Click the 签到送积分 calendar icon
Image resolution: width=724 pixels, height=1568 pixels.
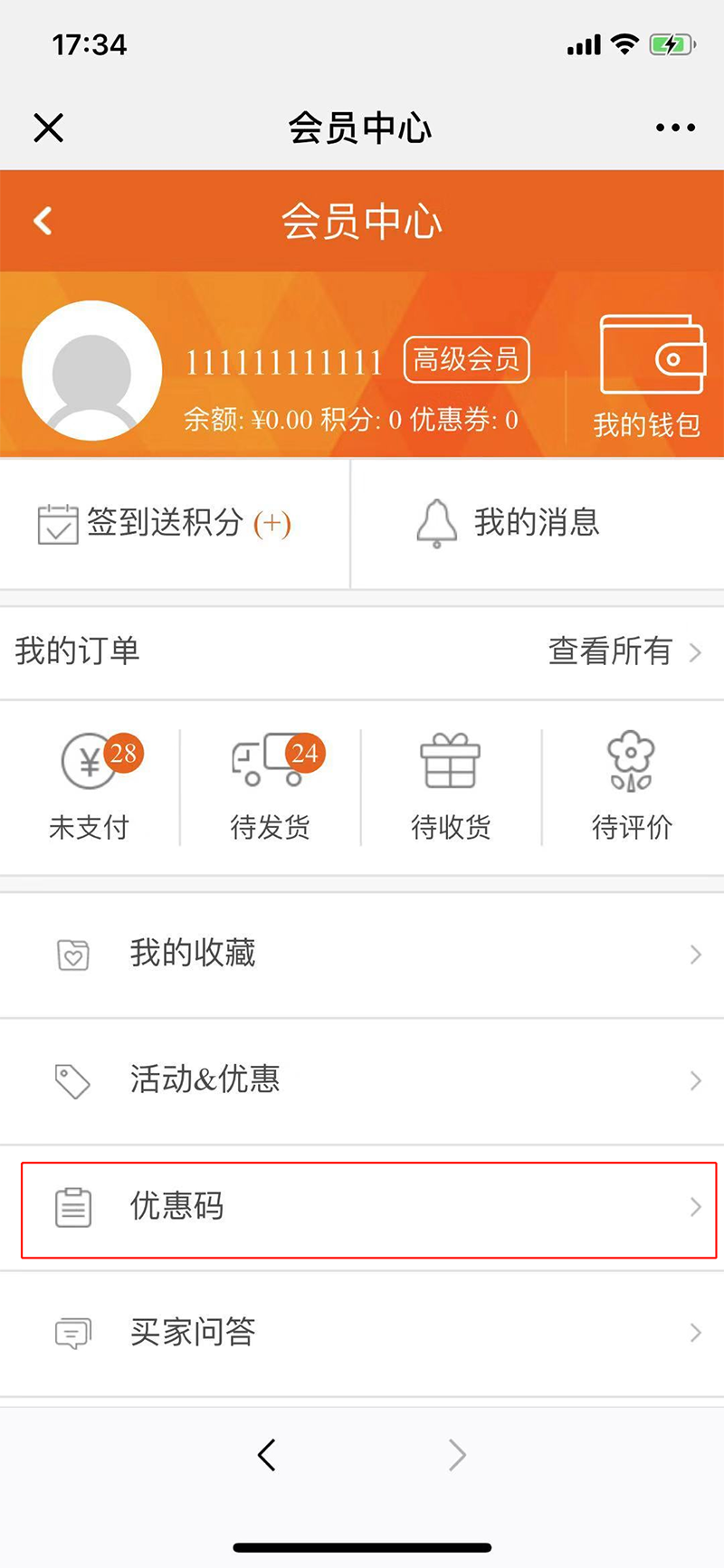point(56,523)
